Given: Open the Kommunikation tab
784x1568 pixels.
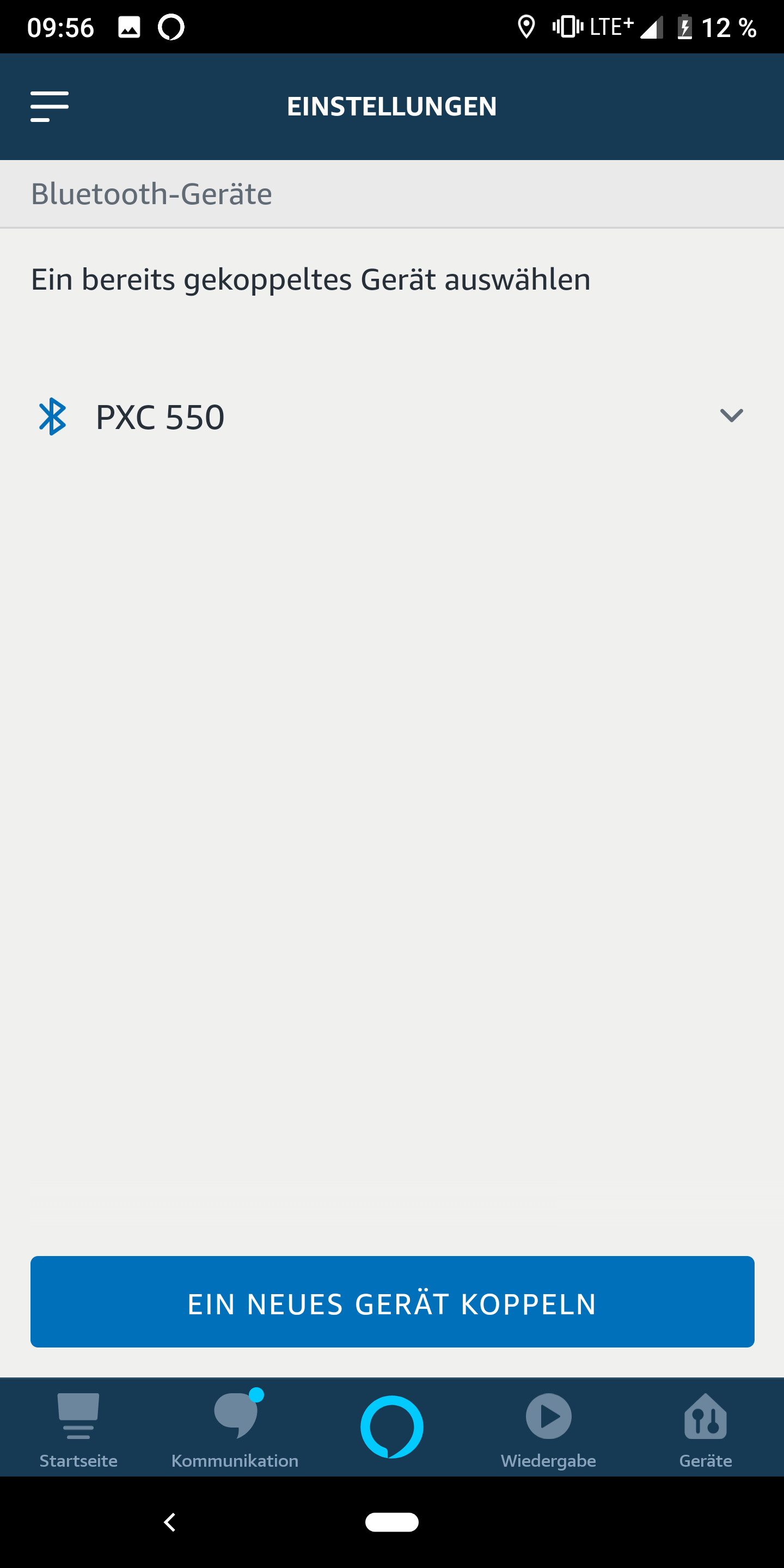Looking at the screenshot, I should coord(235,1428).
